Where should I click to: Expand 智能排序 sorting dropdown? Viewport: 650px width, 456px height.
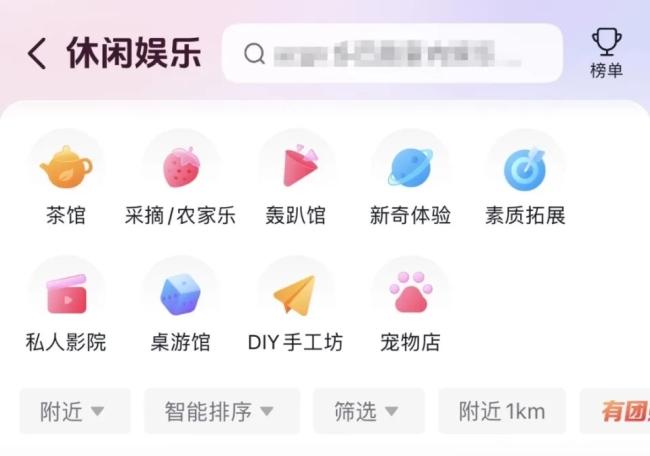point(221,411)
